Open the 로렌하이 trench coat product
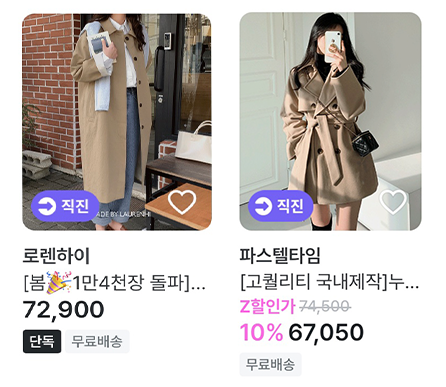The width and height of the screenshot is (446, 387). [117, 122]
